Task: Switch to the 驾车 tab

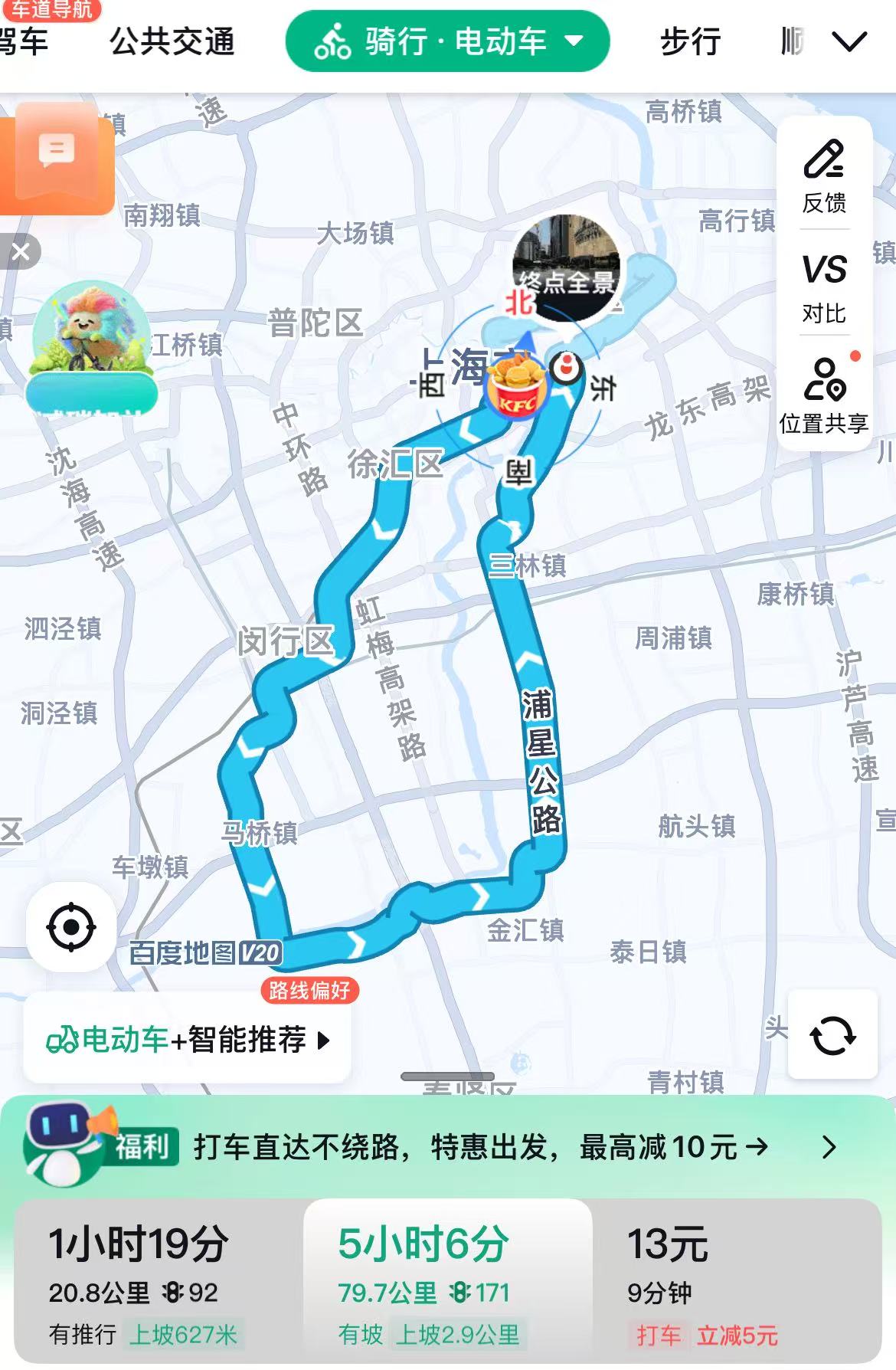Action: tap(23, 41)
